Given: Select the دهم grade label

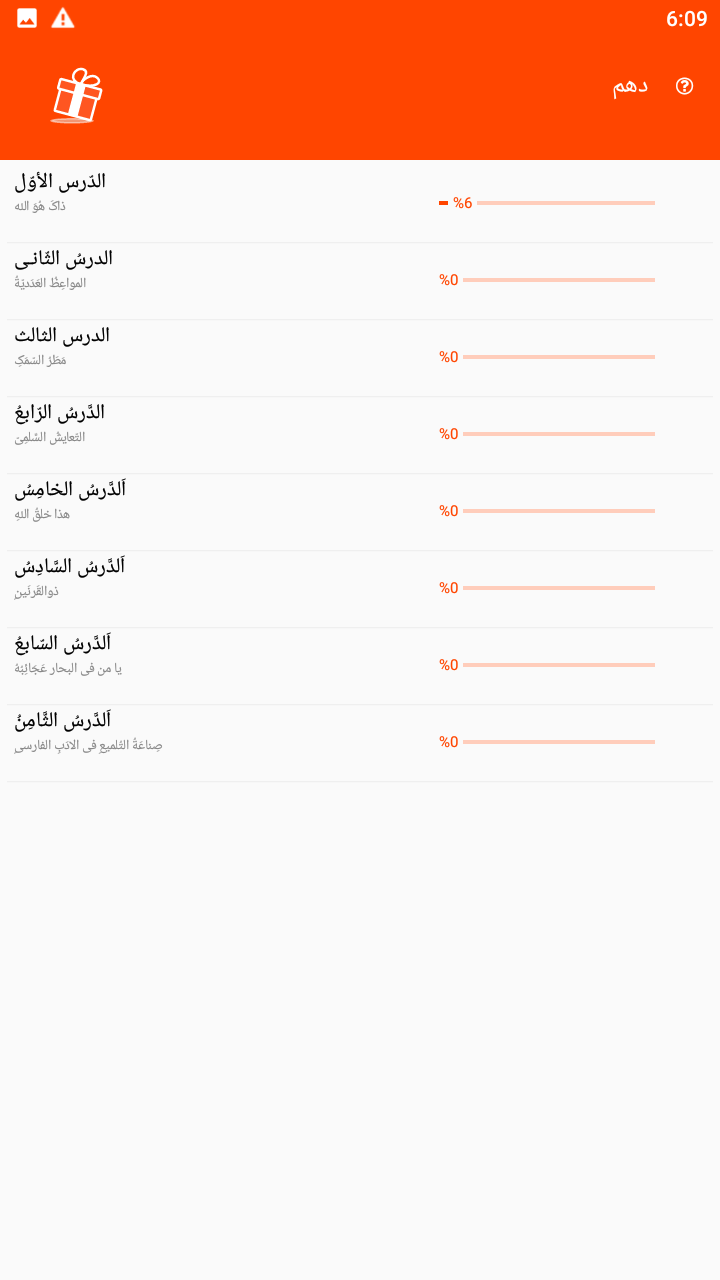Looking at the screenshot, I should coord(630,86).
